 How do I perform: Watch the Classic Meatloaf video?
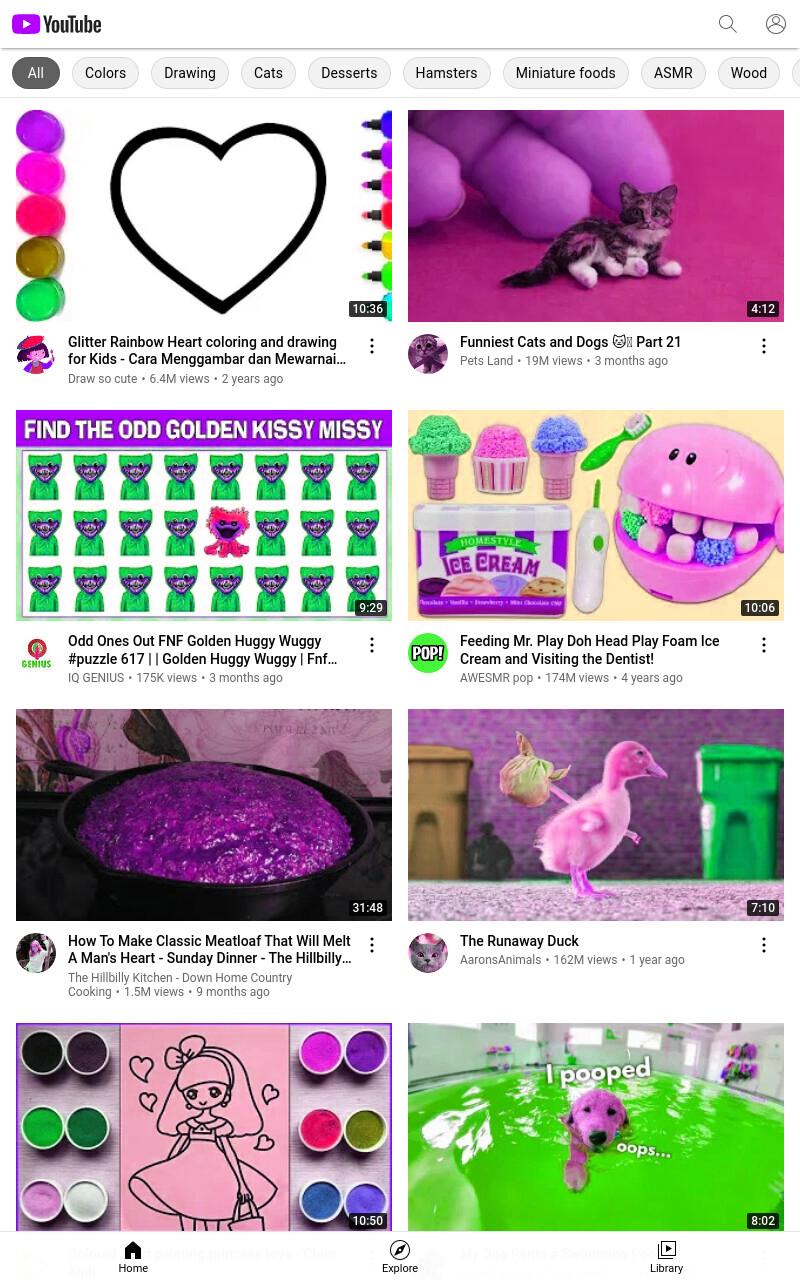tap(204, 815)
